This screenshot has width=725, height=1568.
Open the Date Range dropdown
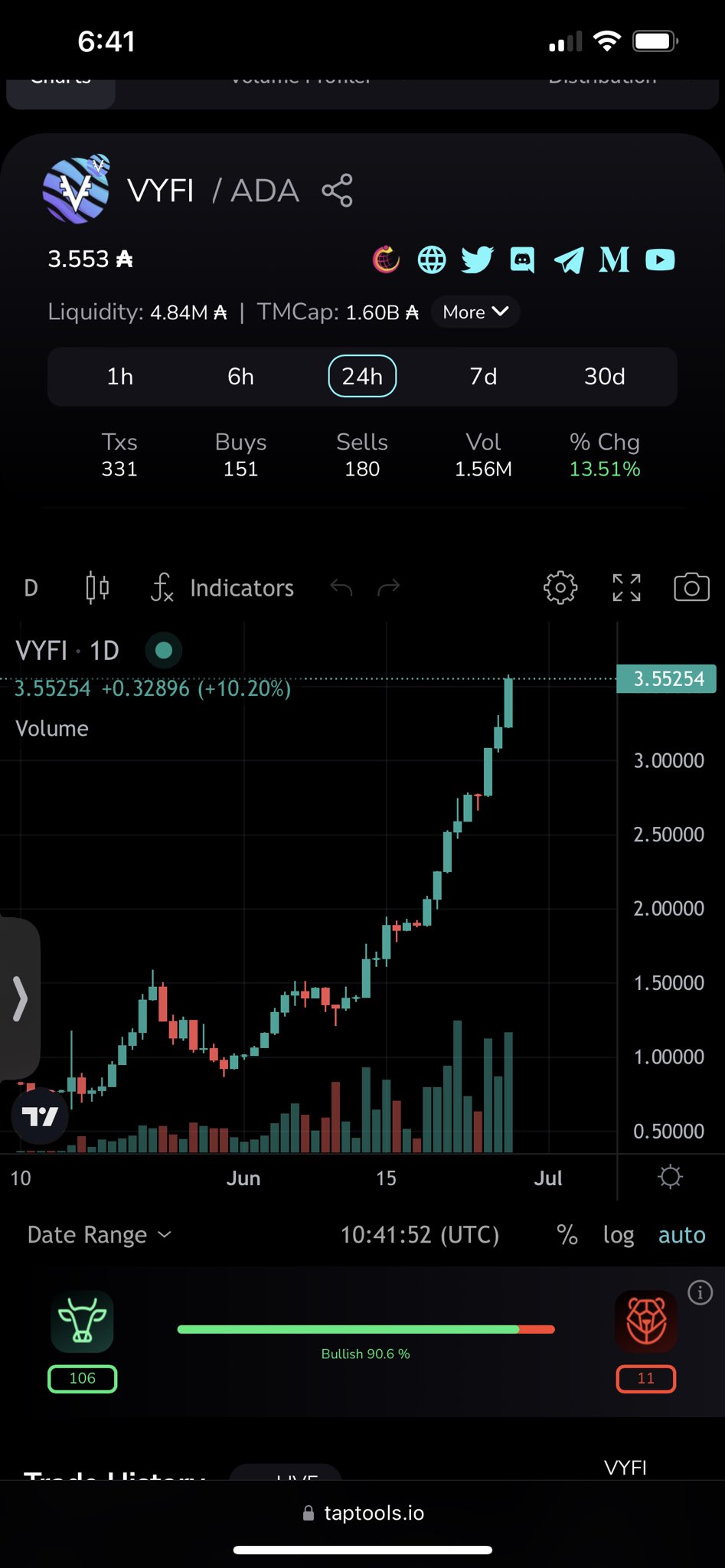(x=100, y=1235)
